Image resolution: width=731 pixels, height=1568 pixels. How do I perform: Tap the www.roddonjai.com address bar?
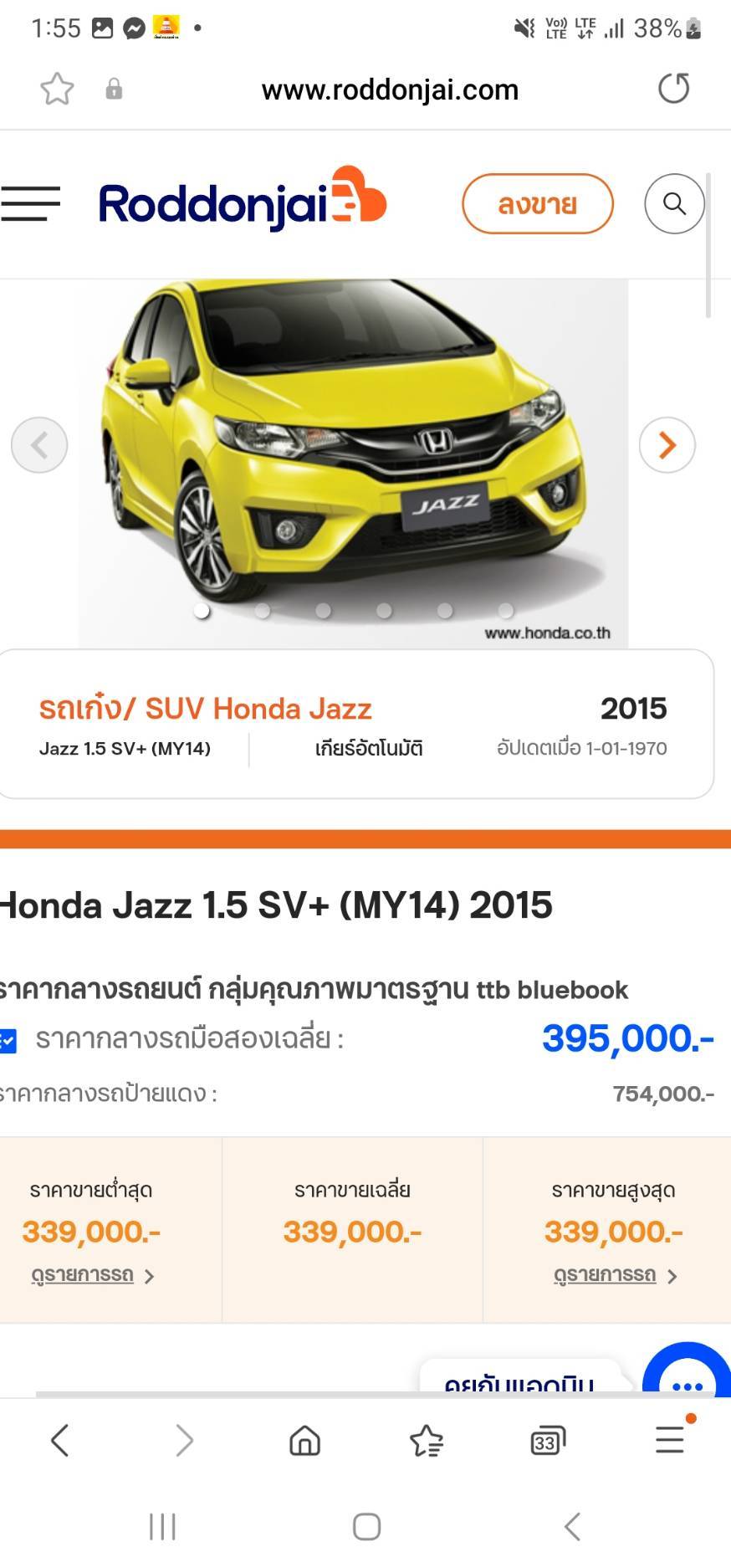pos(390,90)
